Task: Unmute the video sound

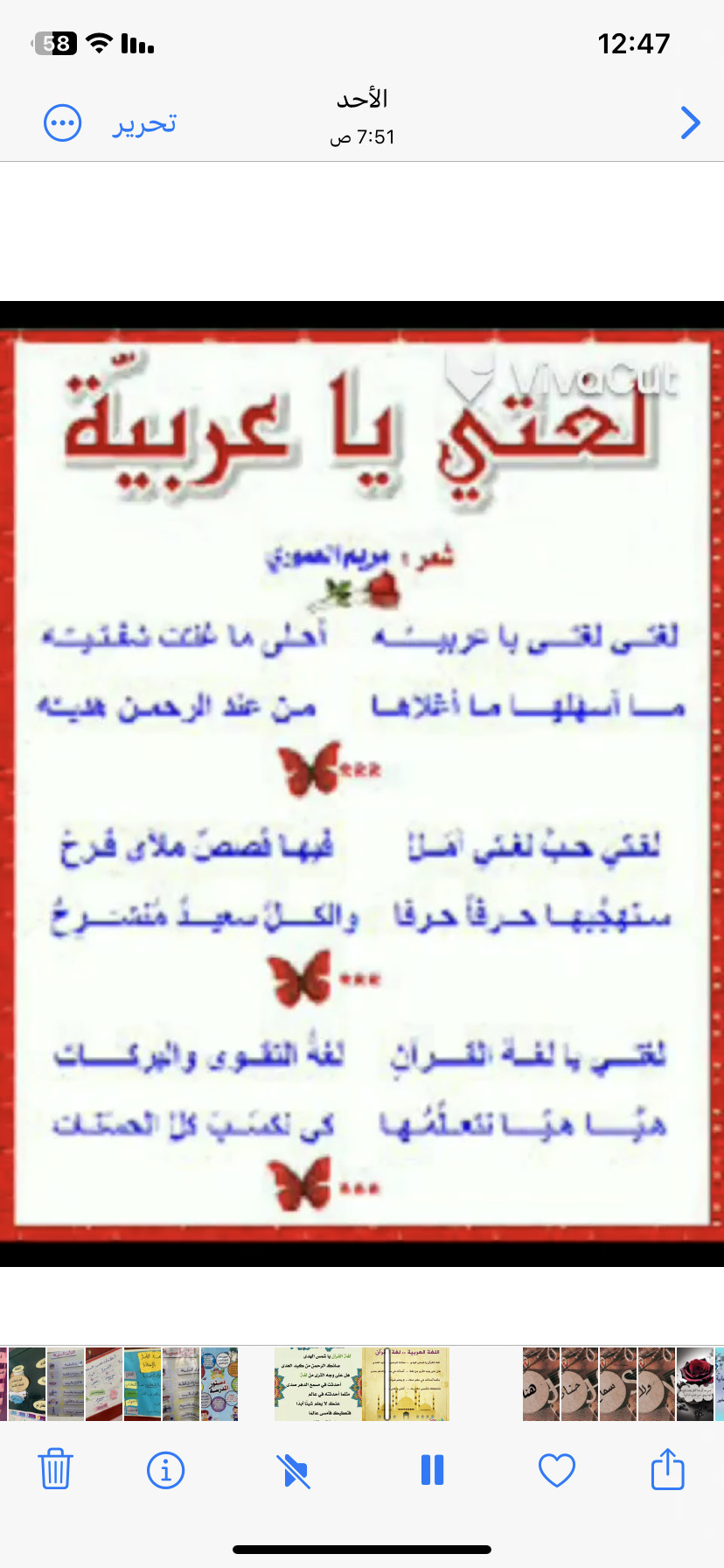Action: point(295,1469)
